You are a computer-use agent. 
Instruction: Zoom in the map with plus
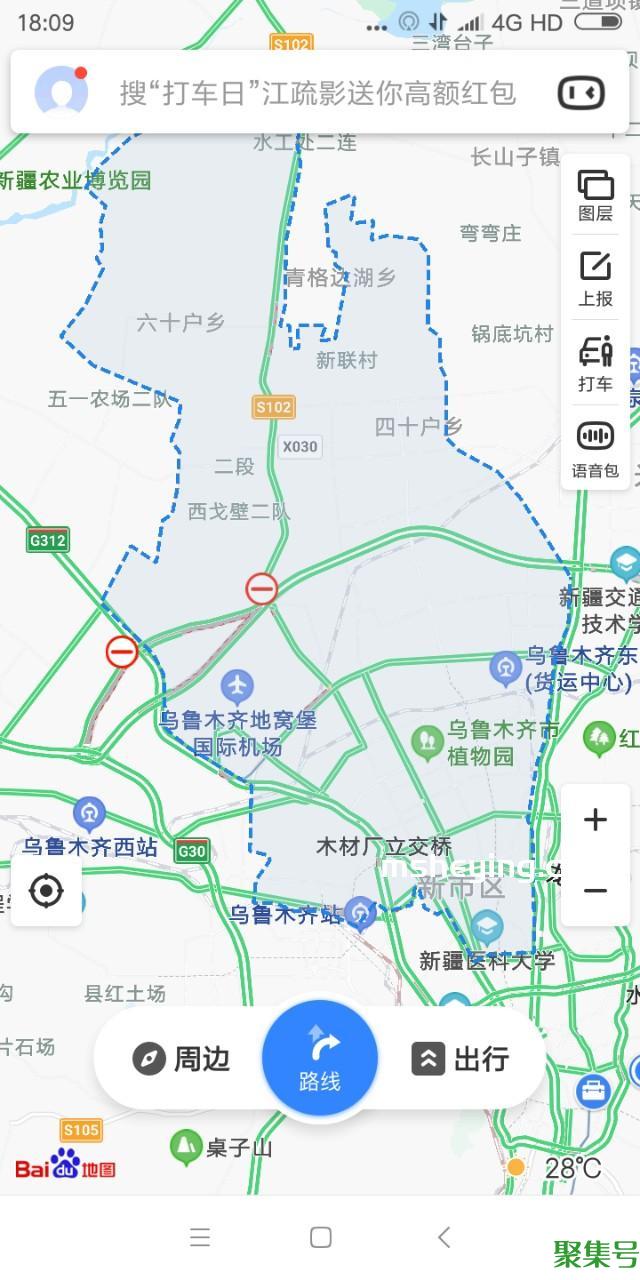click(x=595, y=820)
